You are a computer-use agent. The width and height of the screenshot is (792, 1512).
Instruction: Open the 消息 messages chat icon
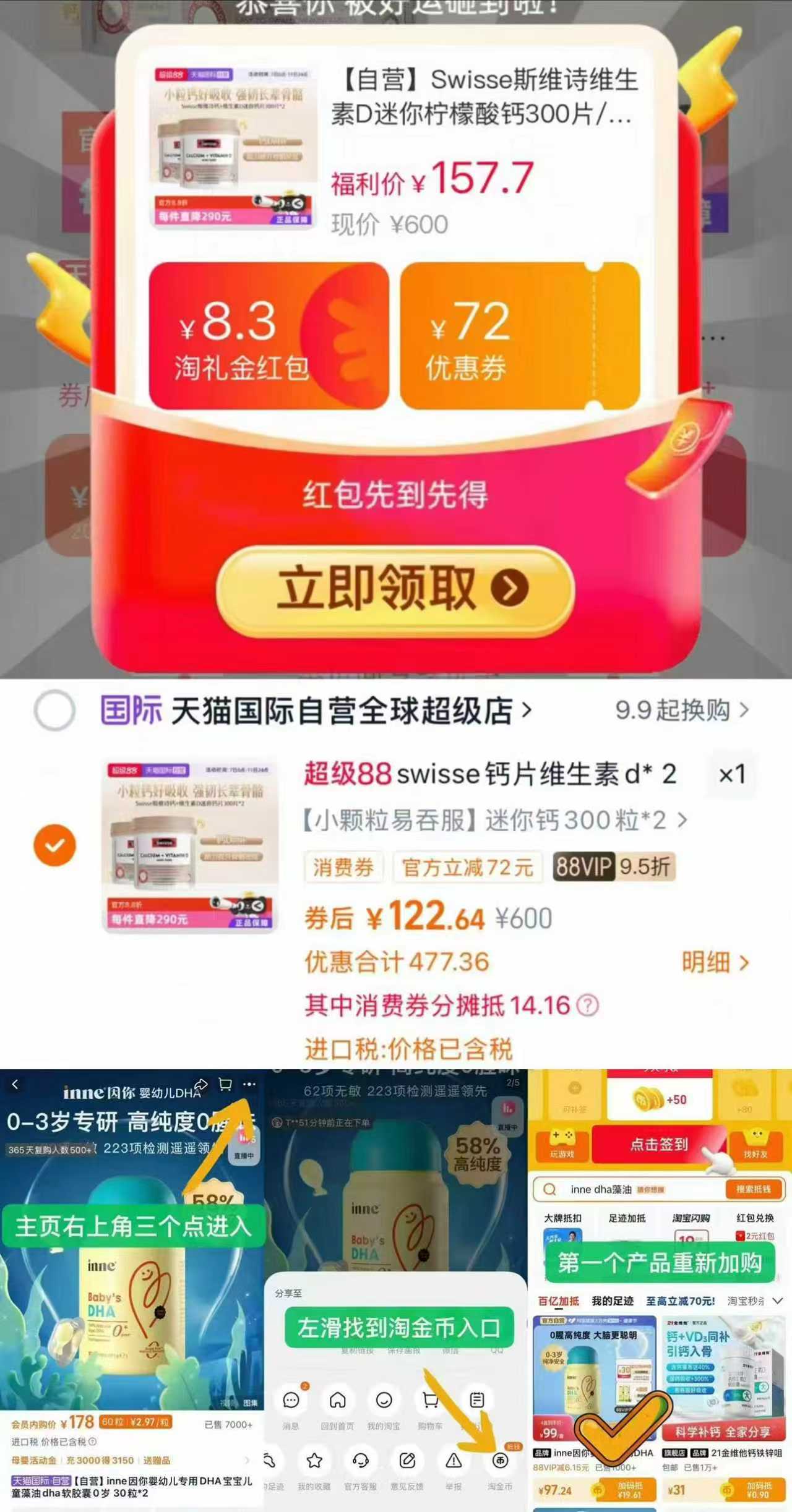tap(291, 1400)
